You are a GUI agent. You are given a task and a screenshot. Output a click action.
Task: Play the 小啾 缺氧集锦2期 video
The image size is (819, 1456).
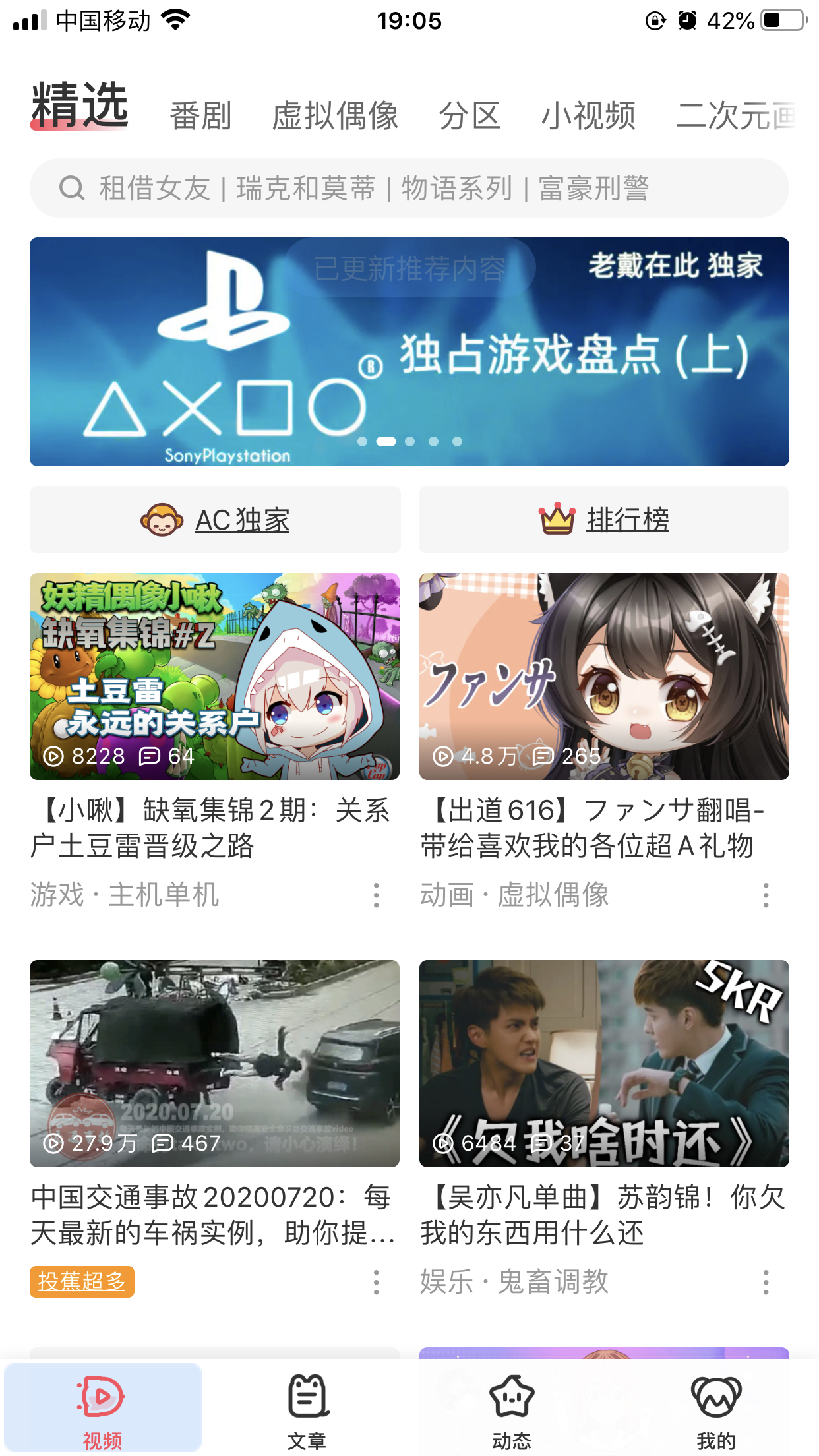point(214,676)
